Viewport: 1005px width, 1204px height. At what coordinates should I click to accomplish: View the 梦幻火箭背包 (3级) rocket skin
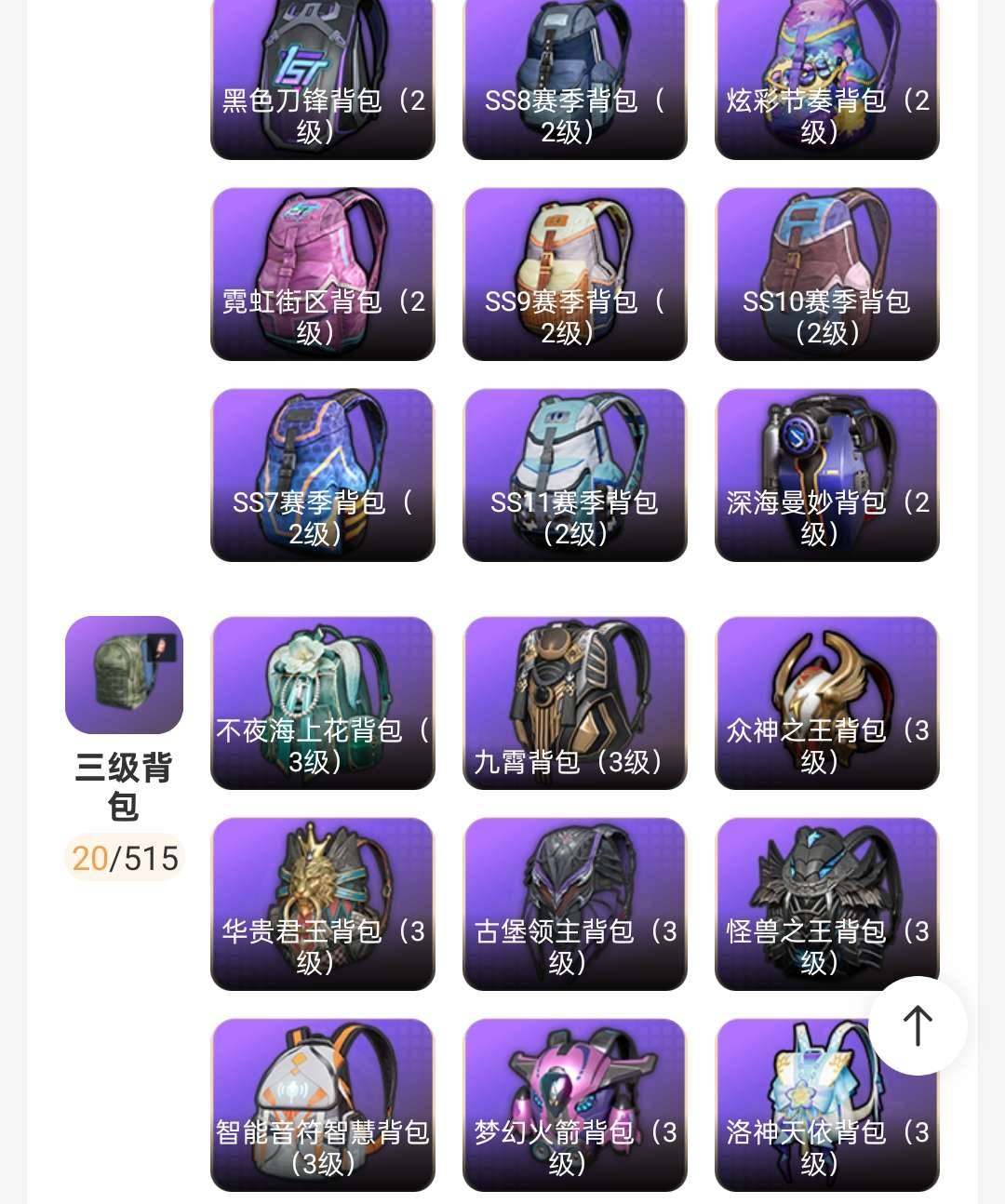pos(574,1104)
